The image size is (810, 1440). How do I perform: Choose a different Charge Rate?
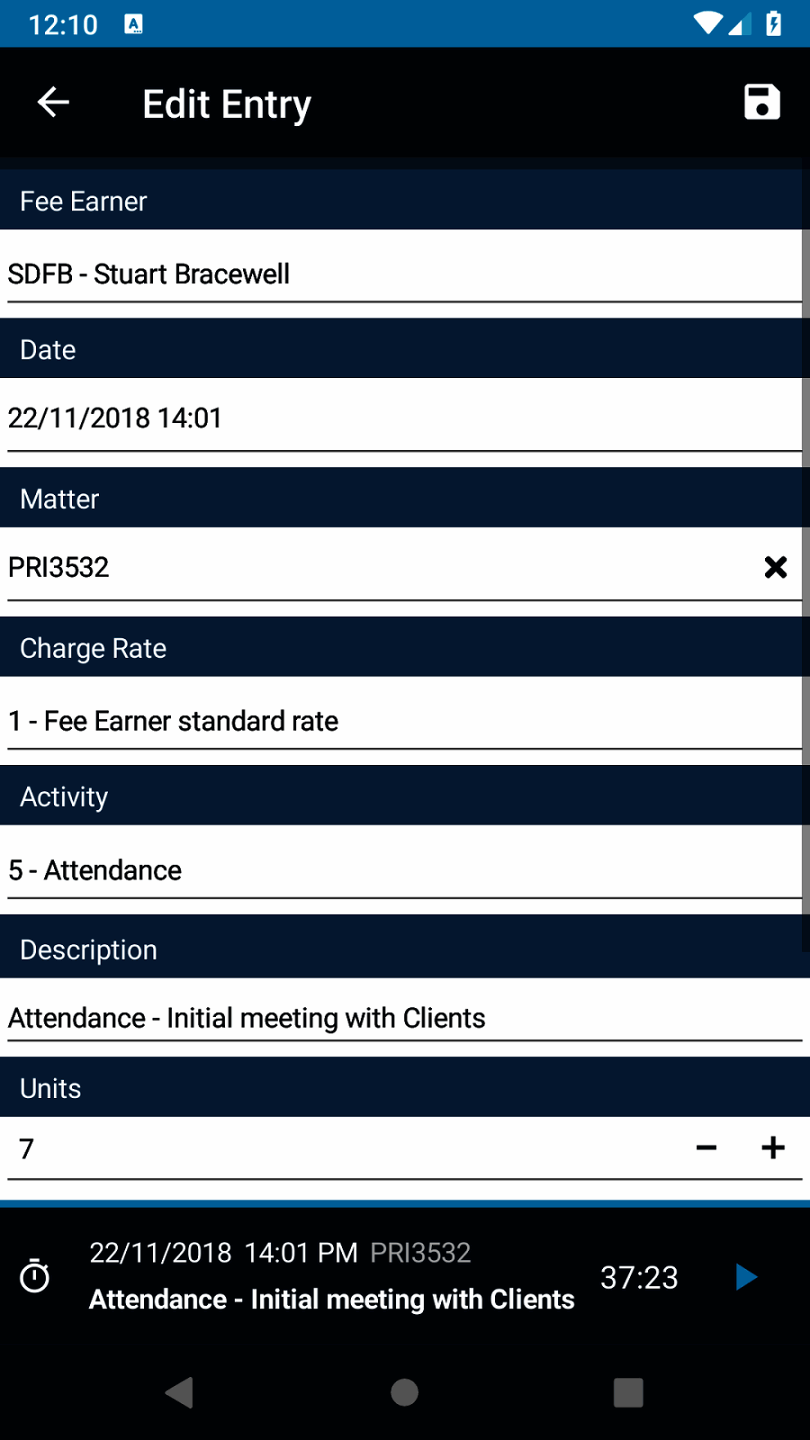tap(400, 721)
